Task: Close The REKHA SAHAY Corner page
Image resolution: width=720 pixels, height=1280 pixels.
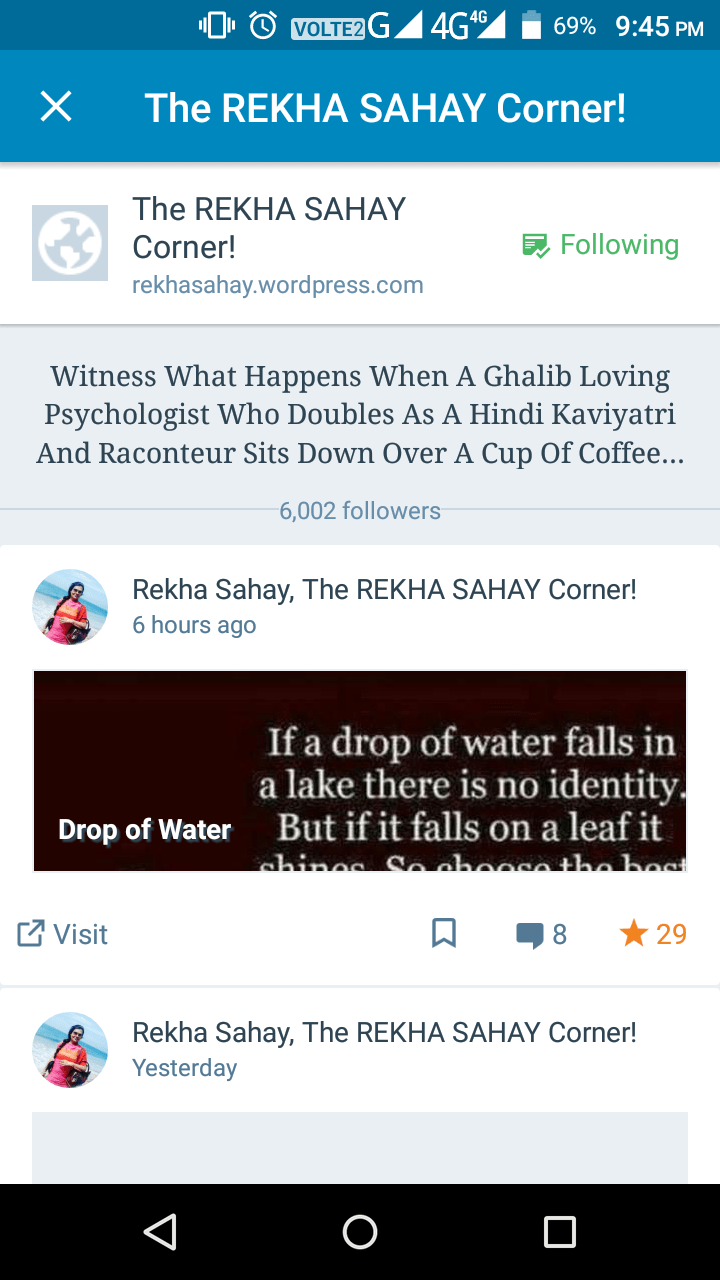Action: coord(56,106)
